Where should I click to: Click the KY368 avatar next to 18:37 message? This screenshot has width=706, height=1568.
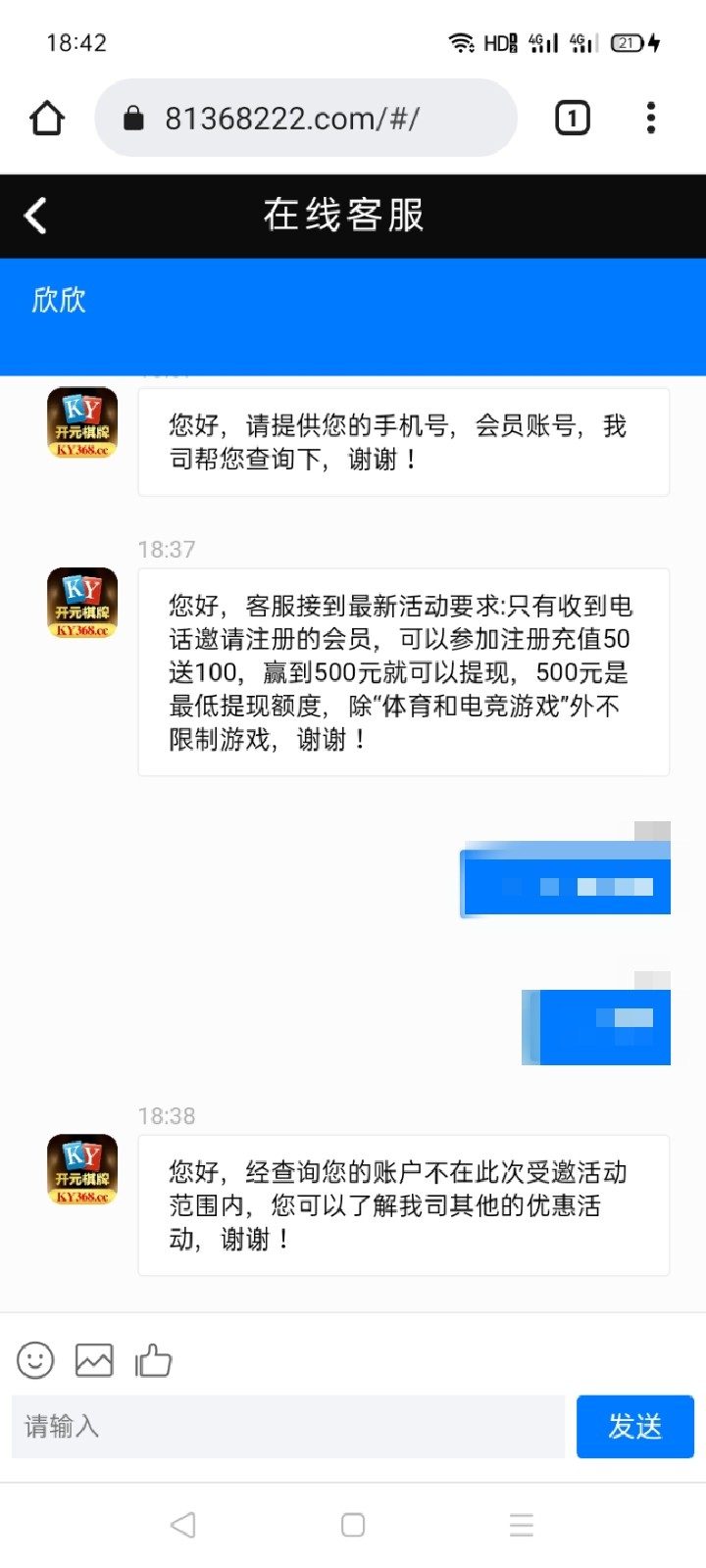coord(81,603)
